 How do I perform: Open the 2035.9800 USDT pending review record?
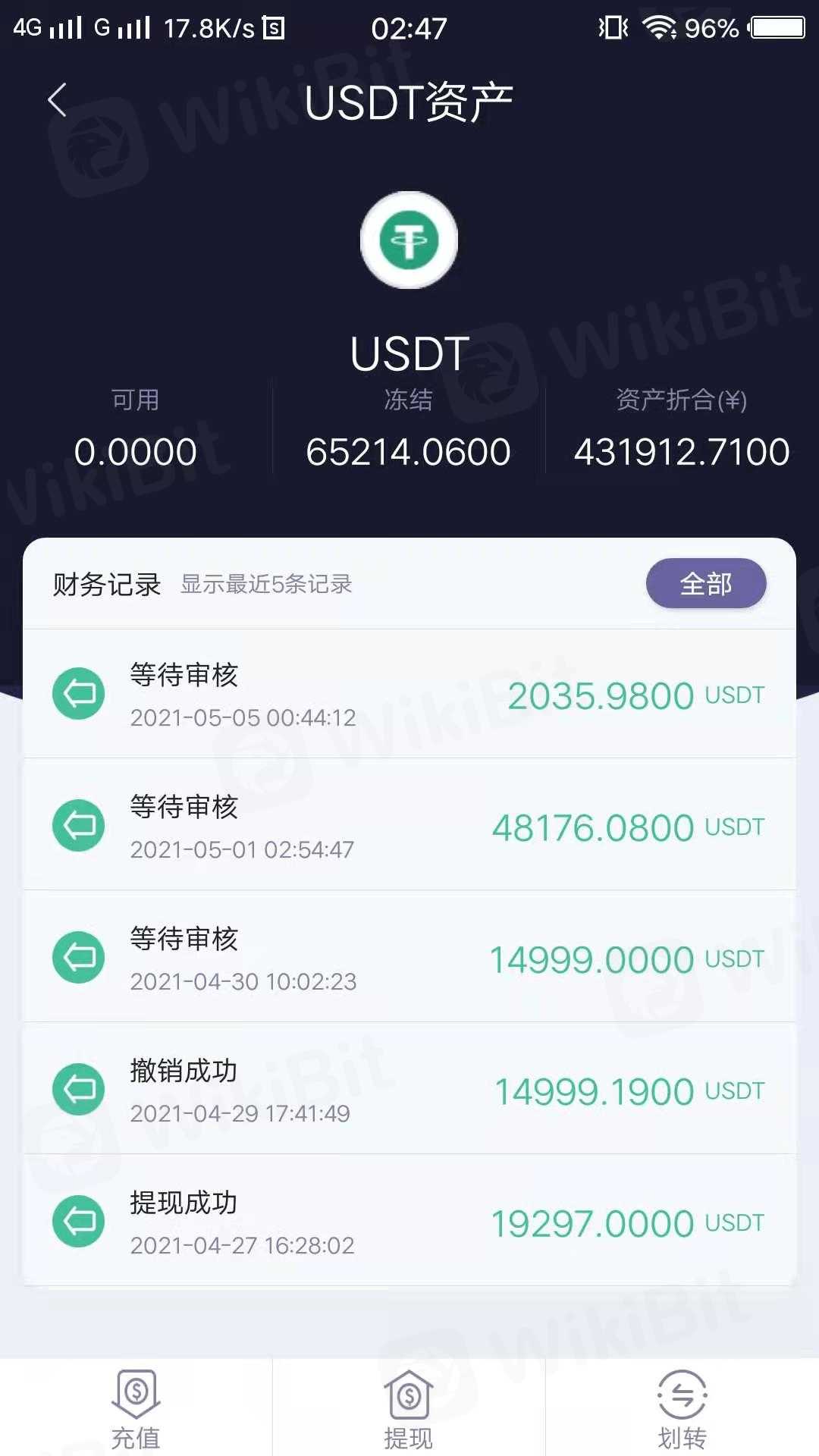(409, 695)
